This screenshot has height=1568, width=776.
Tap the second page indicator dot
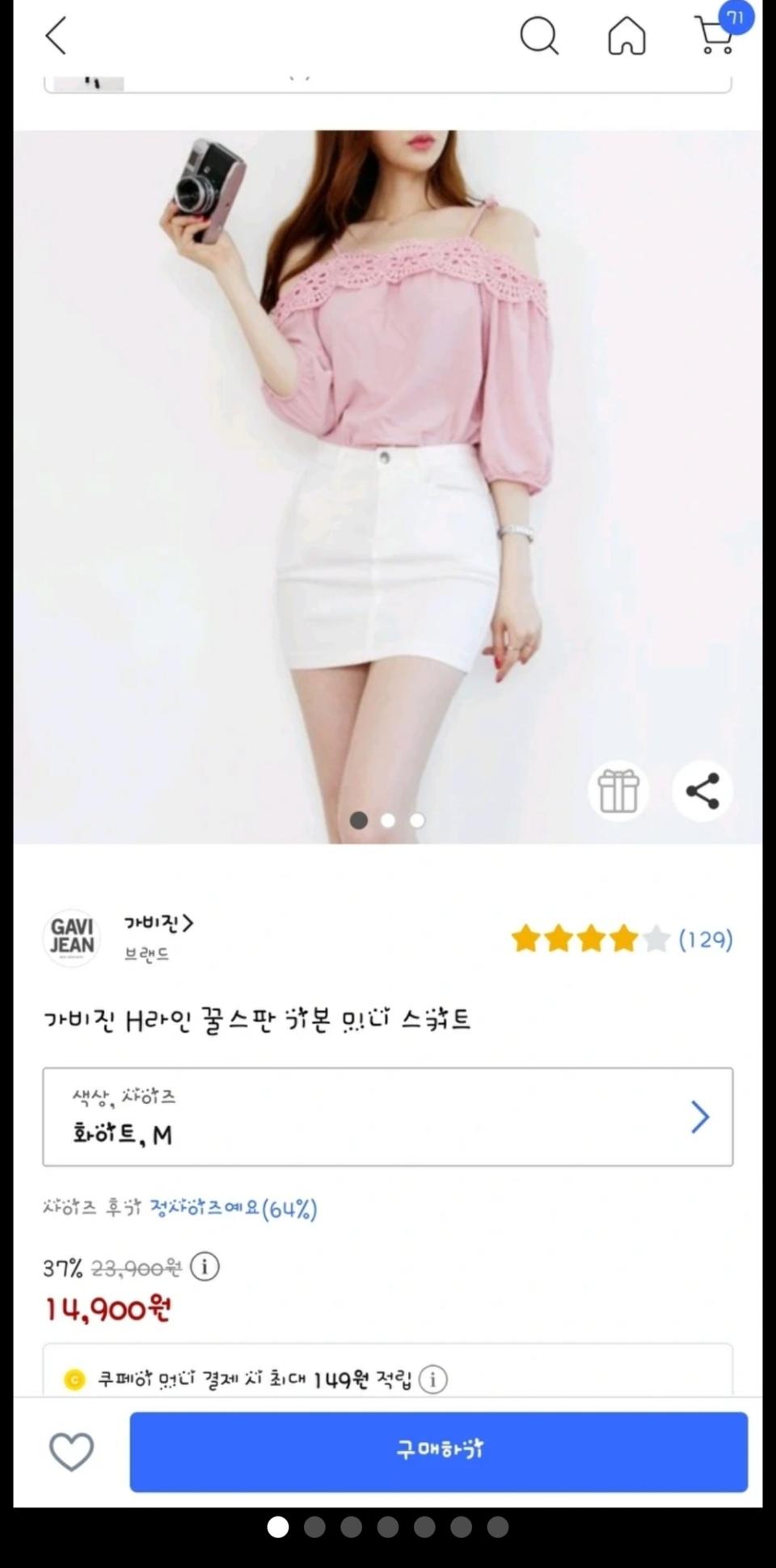[x=388, y=820]
